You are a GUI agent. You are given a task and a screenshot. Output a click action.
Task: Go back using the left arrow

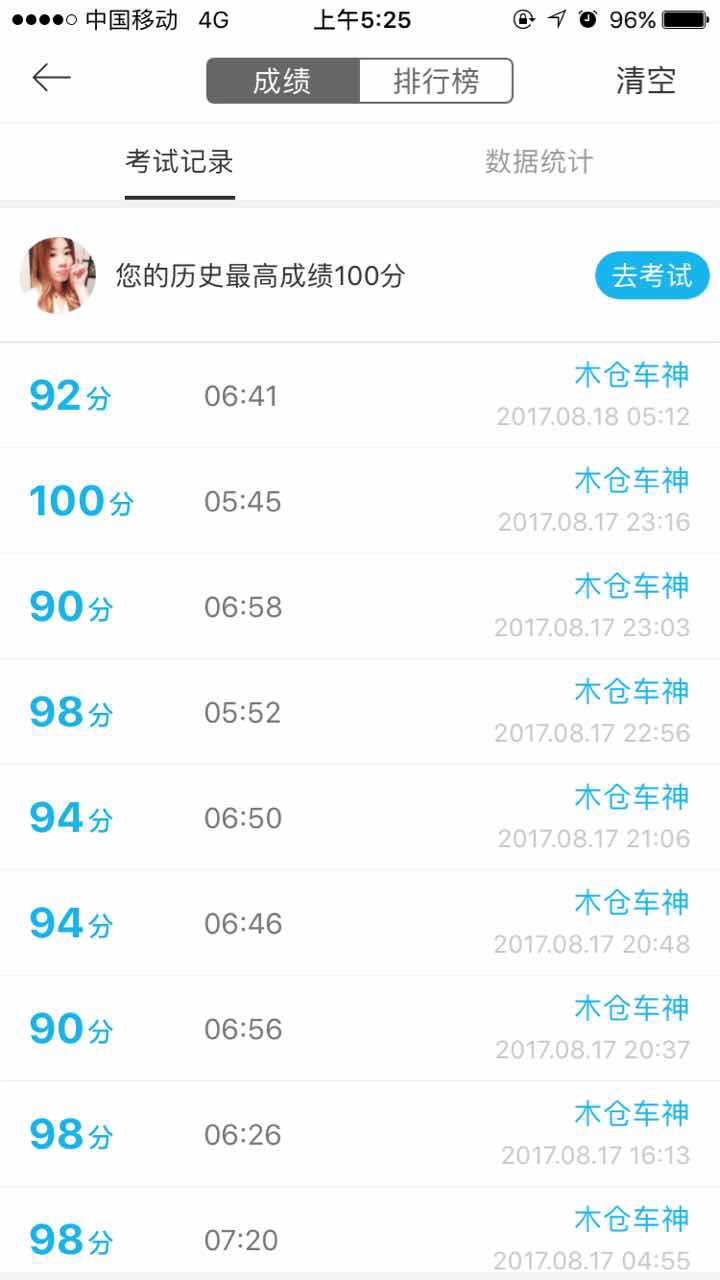click(x=51, y=79)
